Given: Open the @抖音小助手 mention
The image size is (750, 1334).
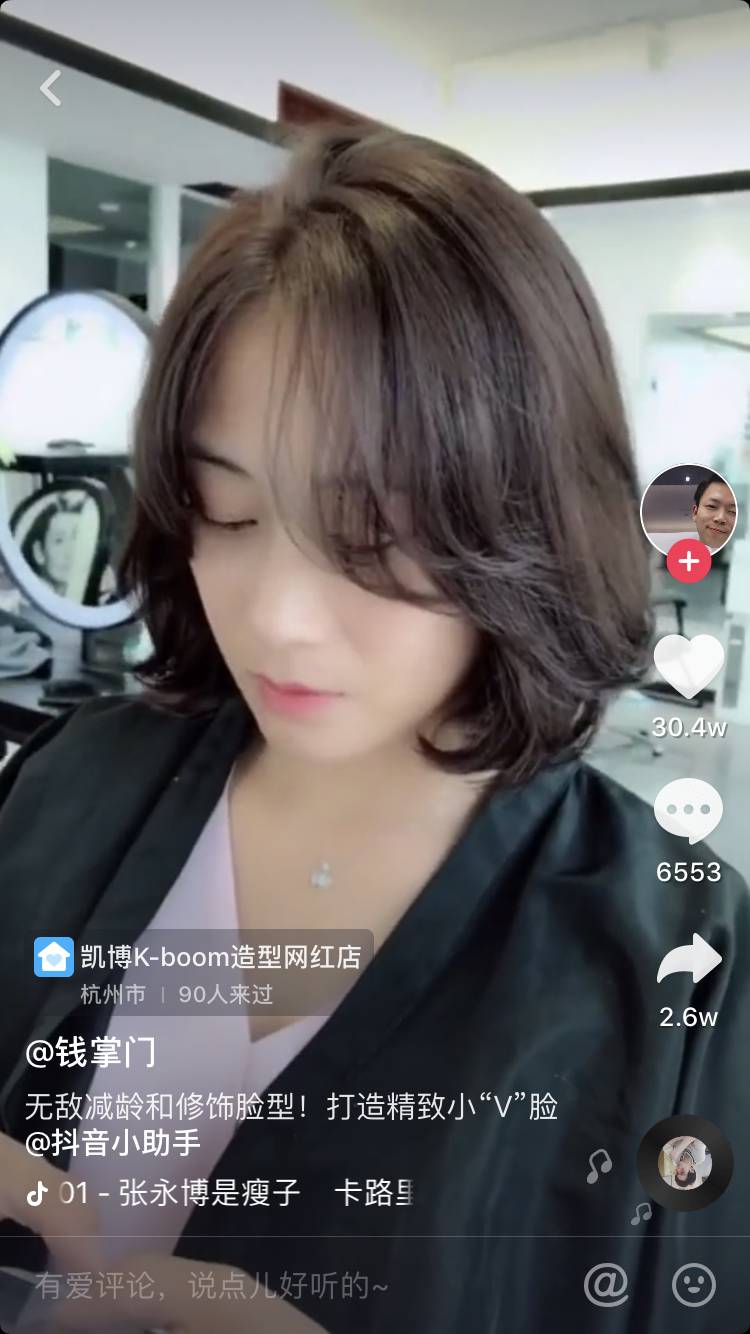Looking at the screenshot, I should (x=113, y=1142).
